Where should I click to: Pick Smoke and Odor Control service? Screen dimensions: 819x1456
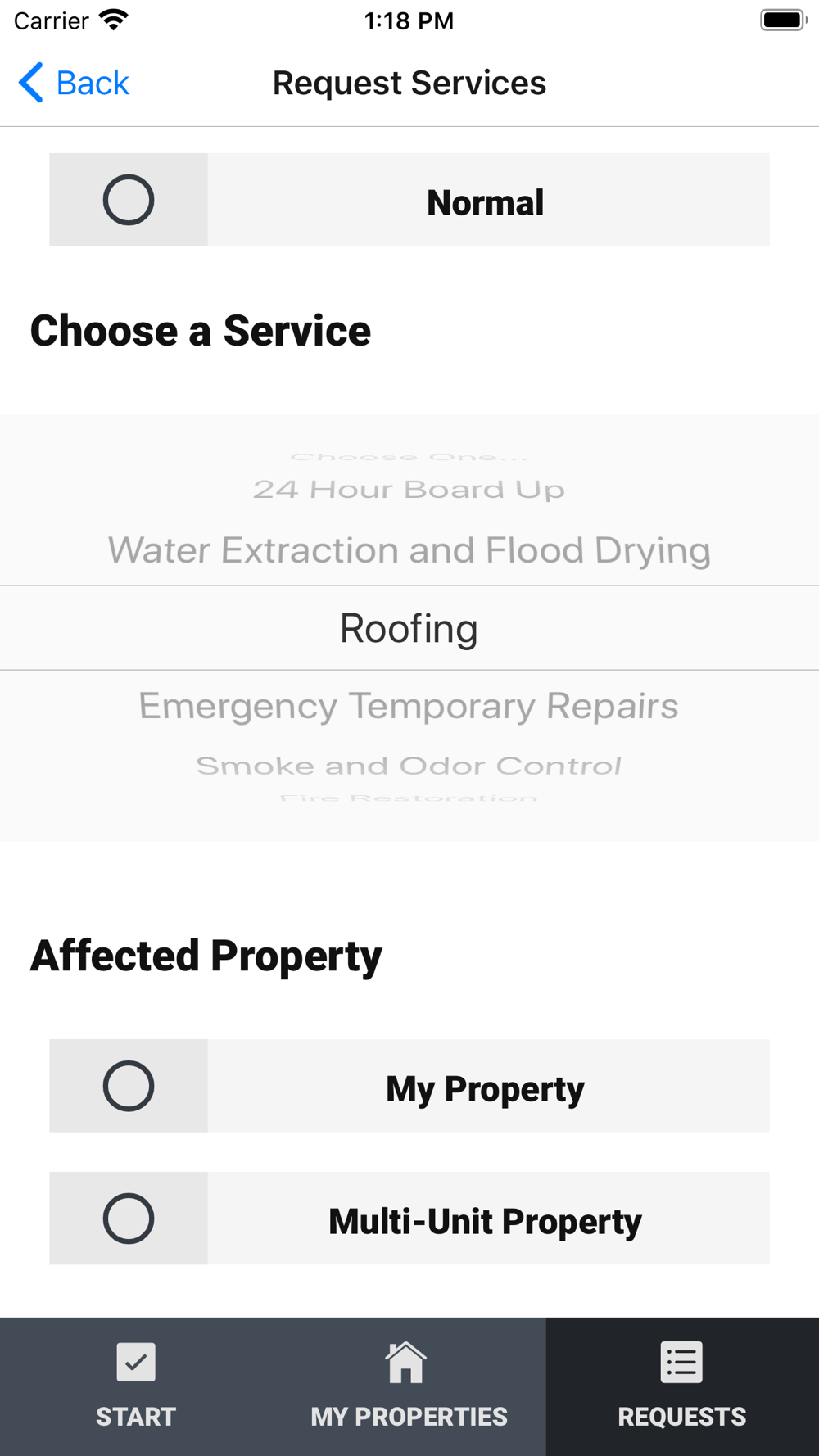pyautogui.click(x=409, y=766)
